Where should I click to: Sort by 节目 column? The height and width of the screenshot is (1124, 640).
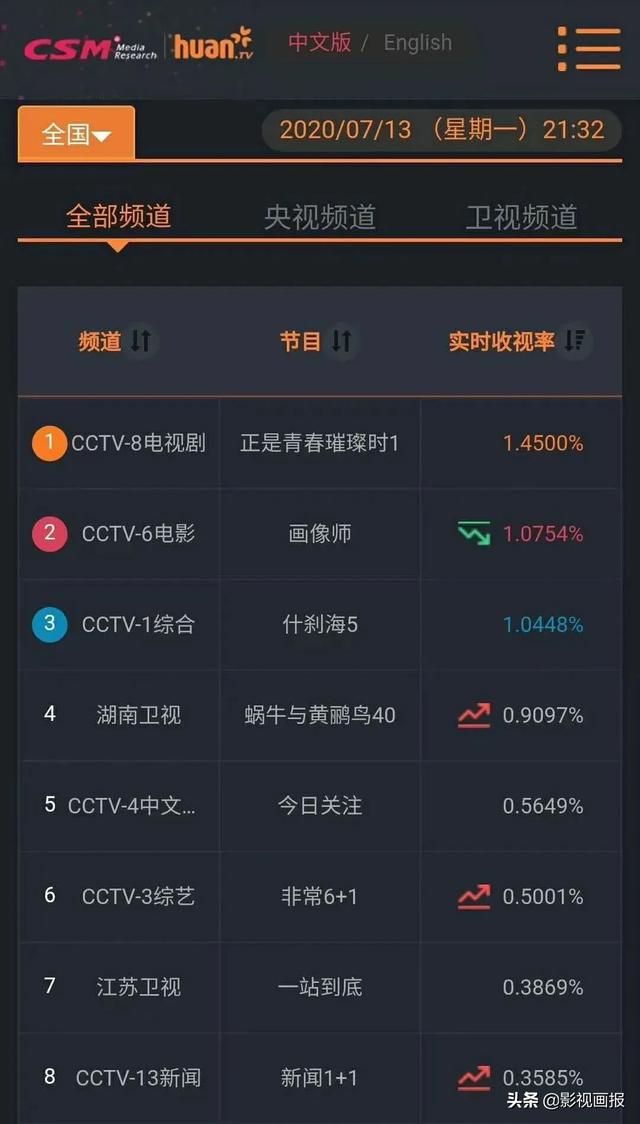tap(341, 342)
